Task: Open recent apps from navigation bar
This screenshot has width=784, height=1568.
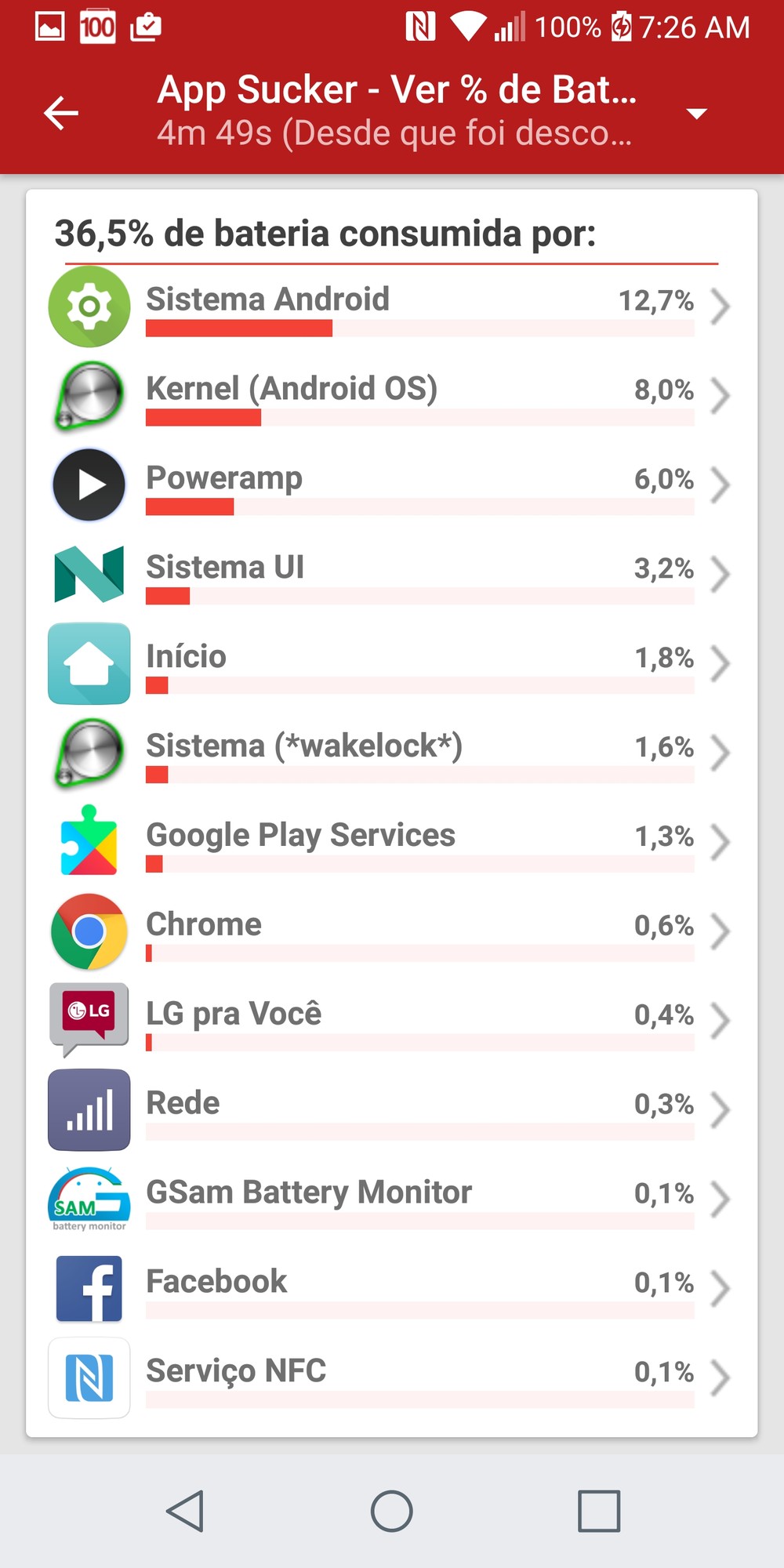Action: pos(599,1511)
